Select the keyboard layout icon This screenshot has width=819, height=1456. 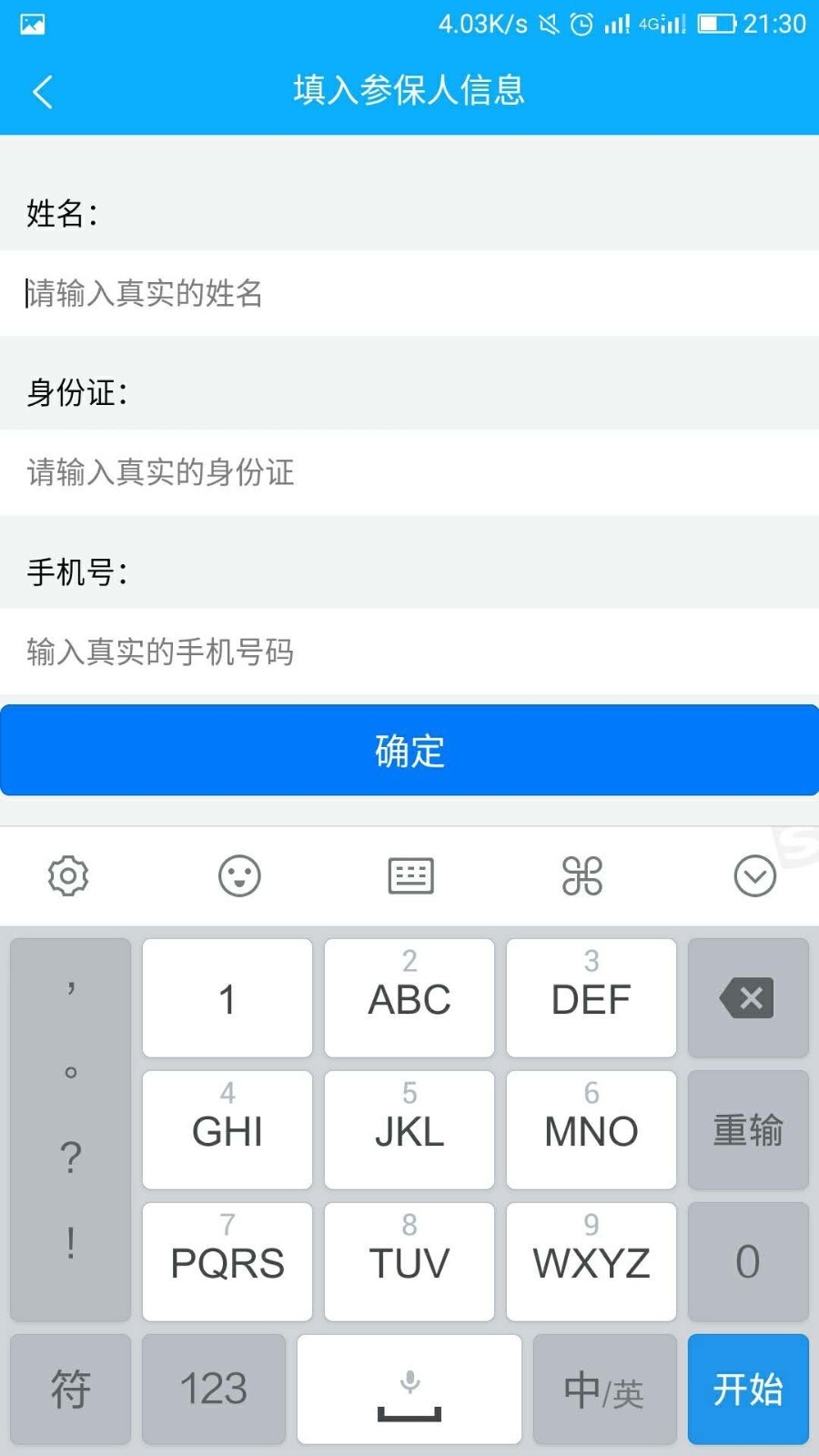tap(409, 875)
